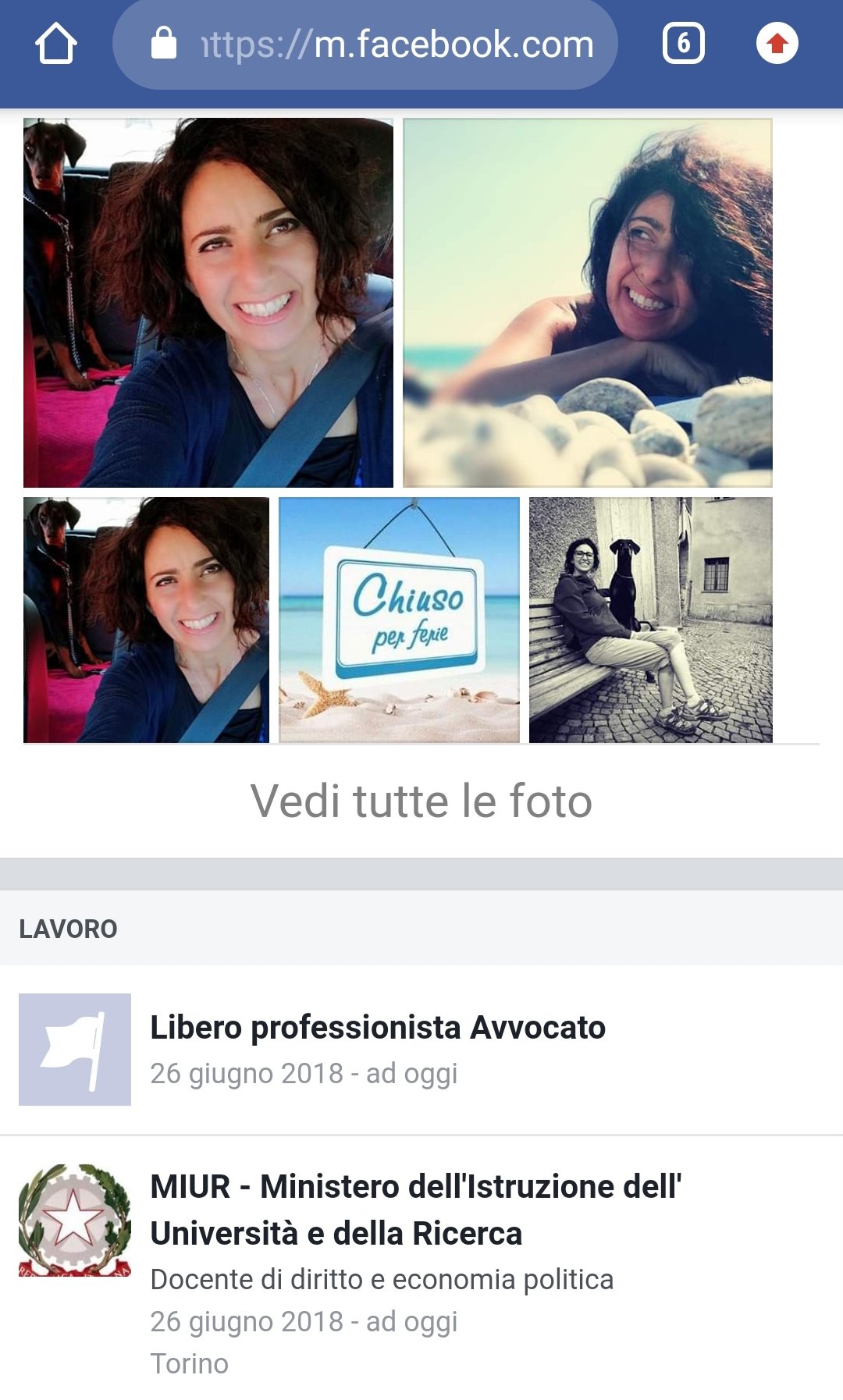Tap 'Vedi tutte le foto'

421,801
